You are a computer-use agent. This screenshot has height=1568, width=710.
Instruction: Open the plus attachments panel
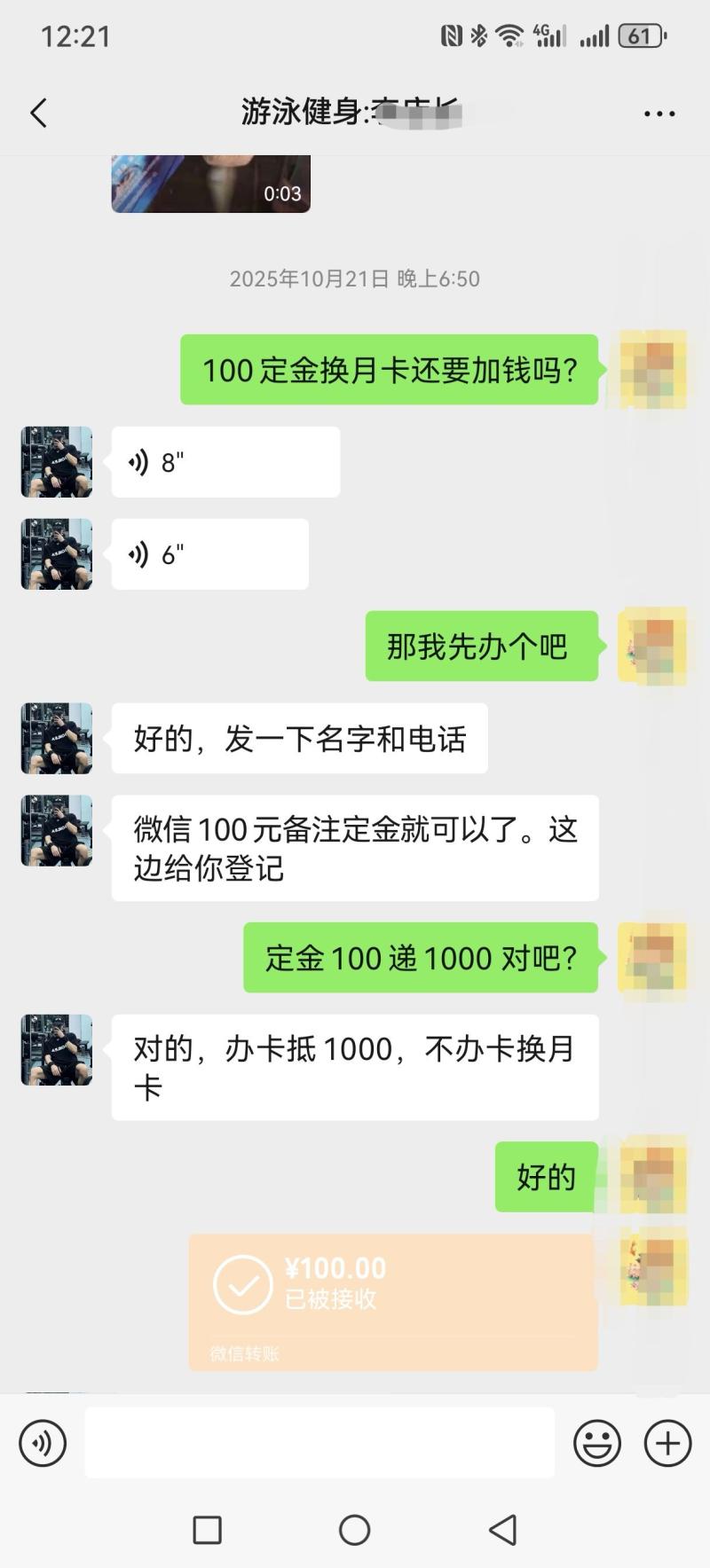667,1443
